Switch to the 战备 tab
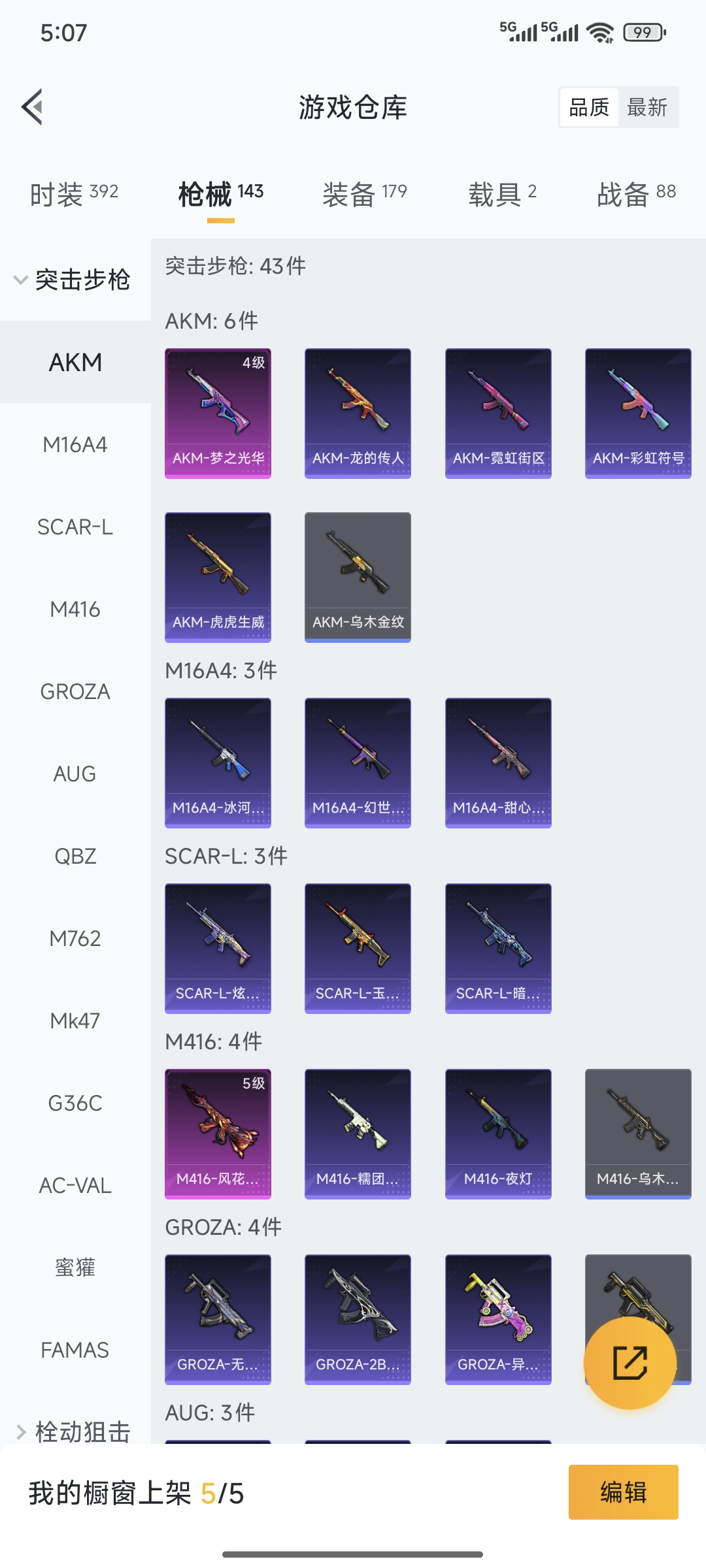The image size is (706, 1568). 636,194
